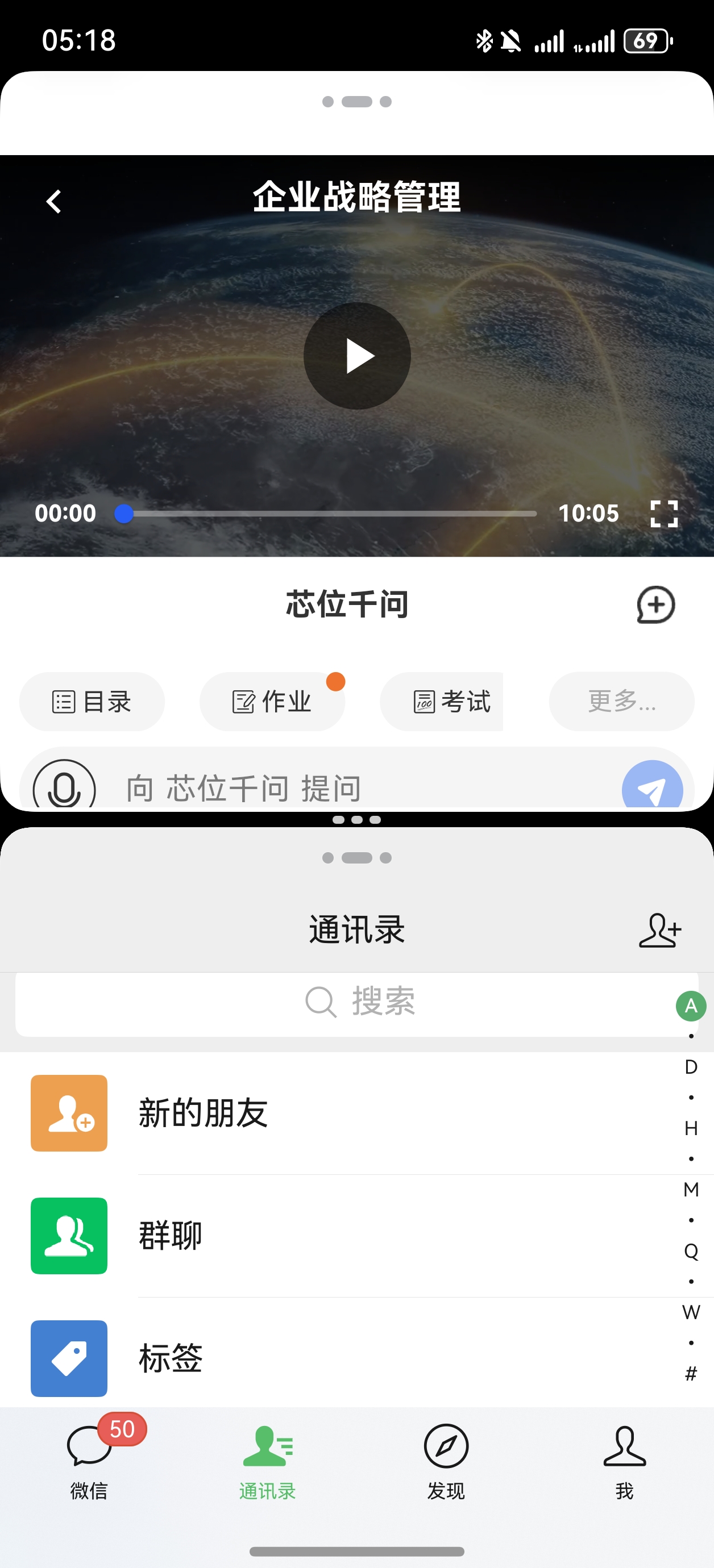Play the 企业战略管理 video
This screenshot has width=714, height=1568.
[x=357, y=356]
